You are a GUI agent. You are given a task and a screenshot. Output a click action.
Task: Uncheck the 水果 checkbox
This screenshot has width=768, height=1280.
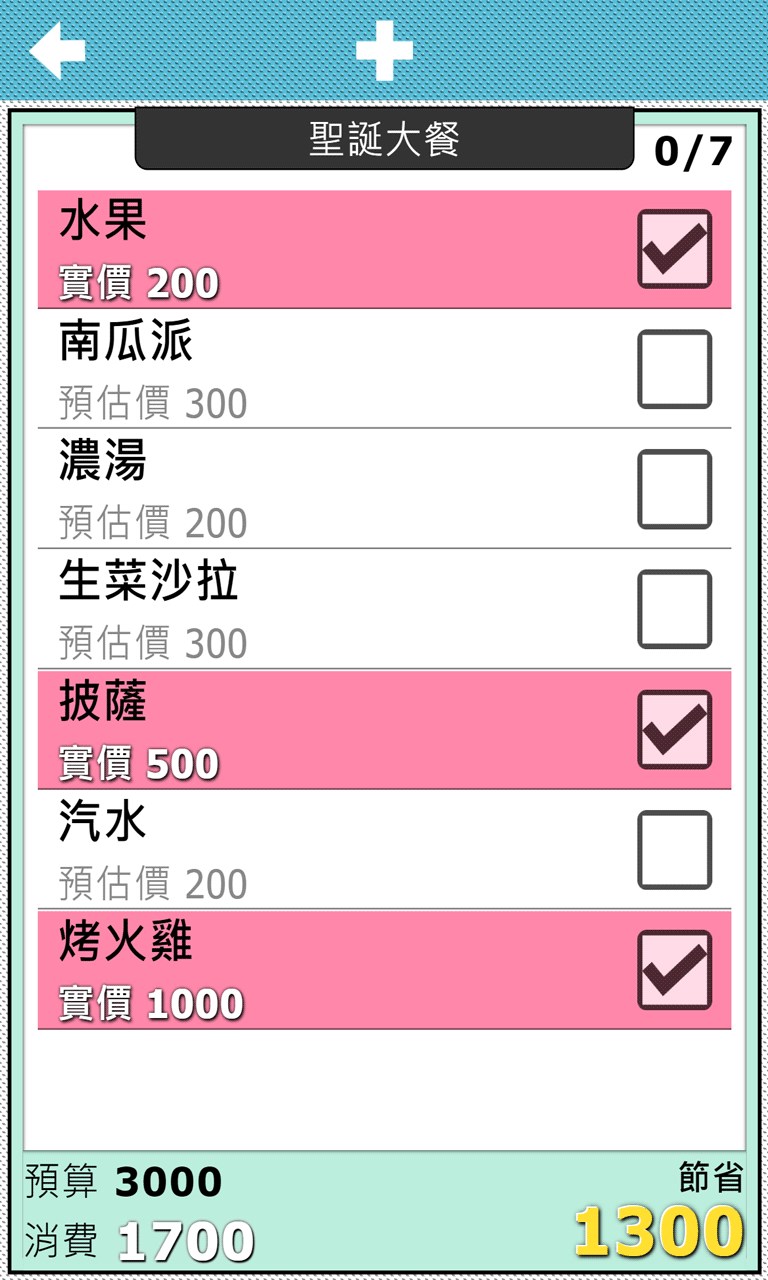tap(675, 249)
